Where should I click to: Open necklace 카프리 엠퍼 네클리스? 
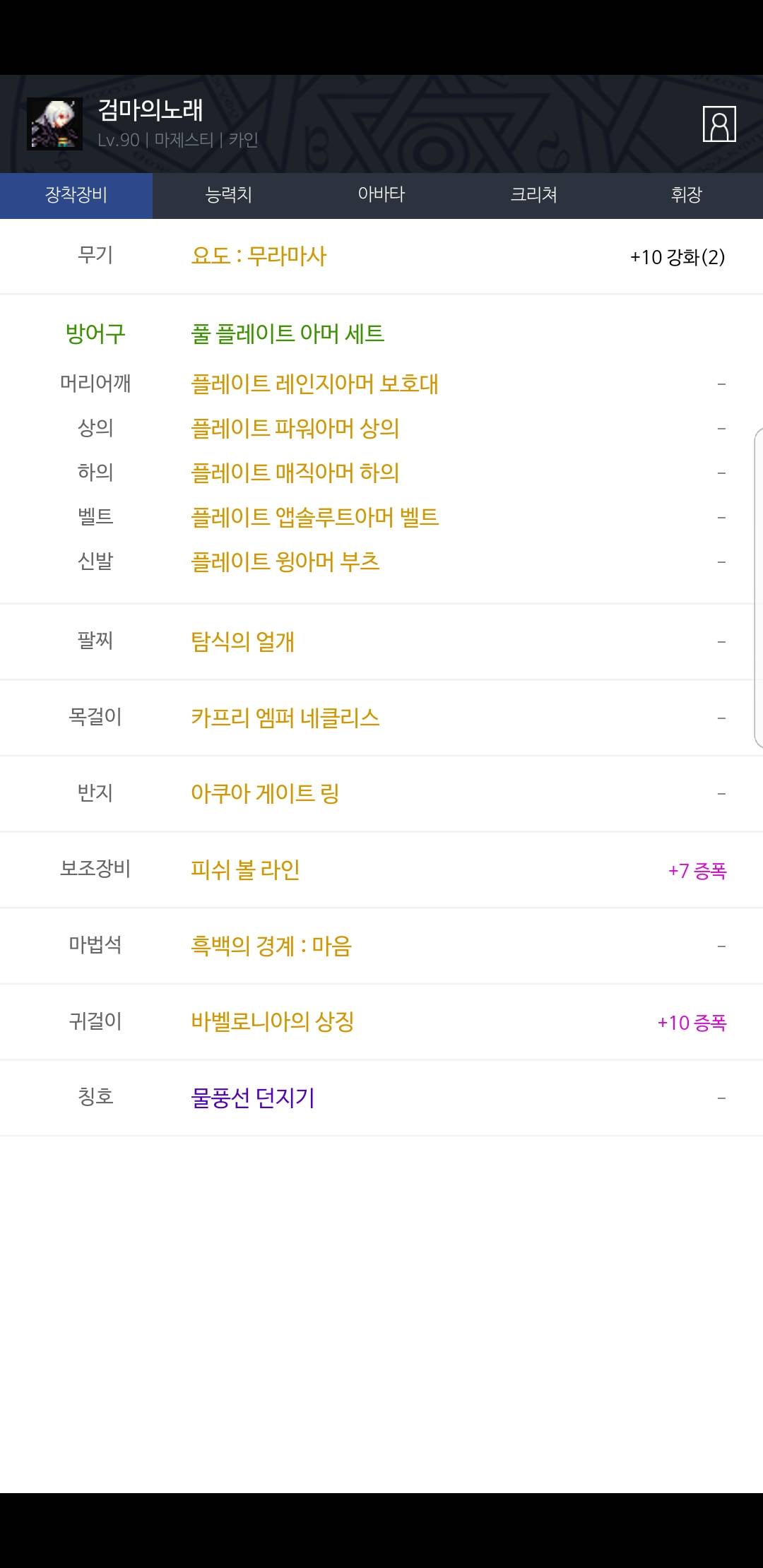[285, 718]
